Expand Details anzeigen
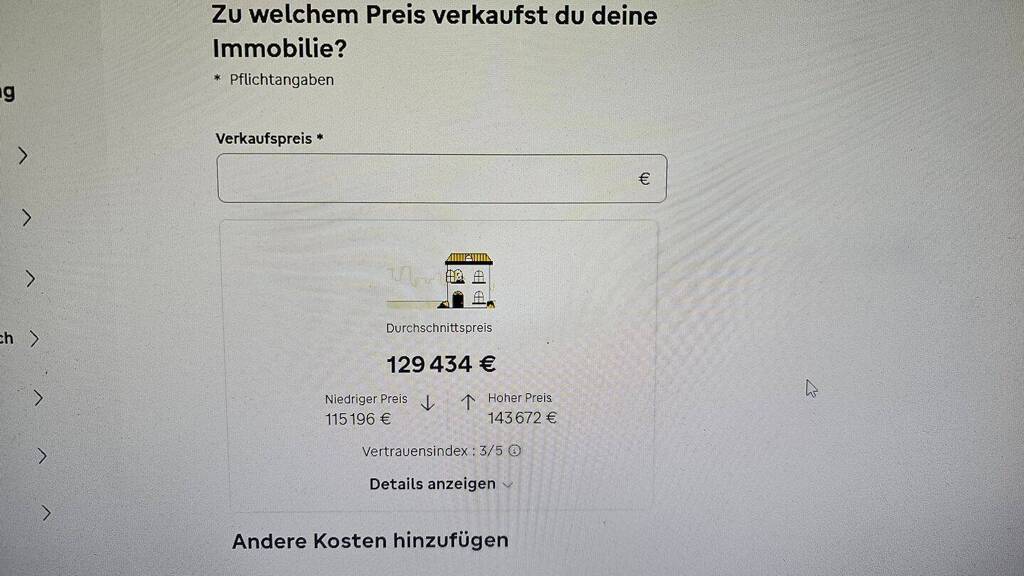The height and width of the screenshot is (576, 1024). tap(441, 484)
